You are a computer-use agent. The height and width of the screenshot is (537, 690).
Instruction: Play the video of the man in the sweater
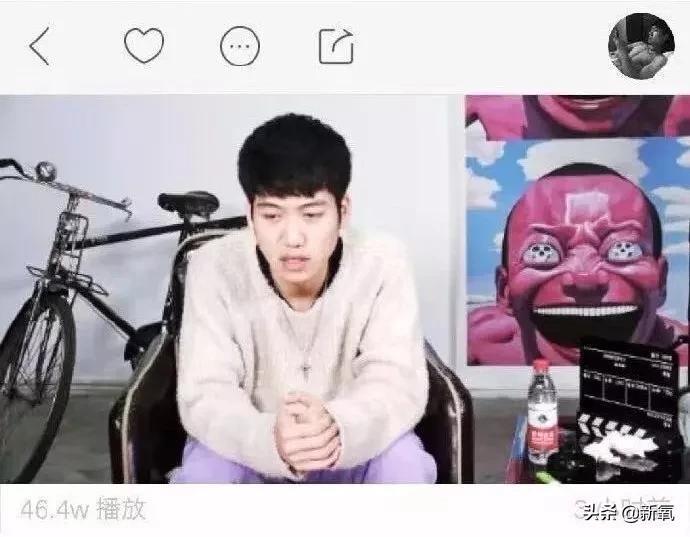pyautogui.click(x=344, y=290)
